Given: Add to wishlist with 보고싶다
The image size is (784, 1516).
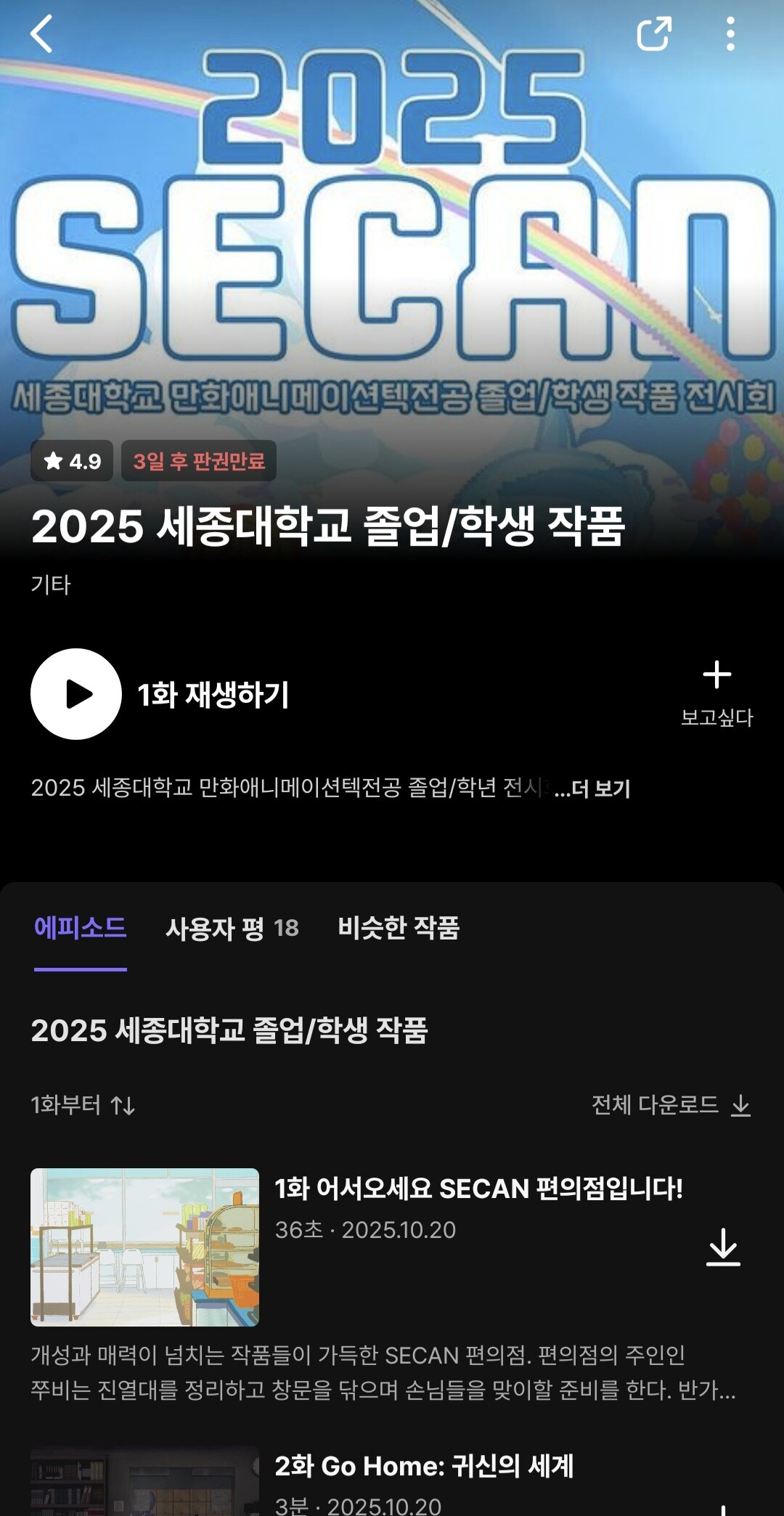Looking at the screenshot, I should [716, 693].
